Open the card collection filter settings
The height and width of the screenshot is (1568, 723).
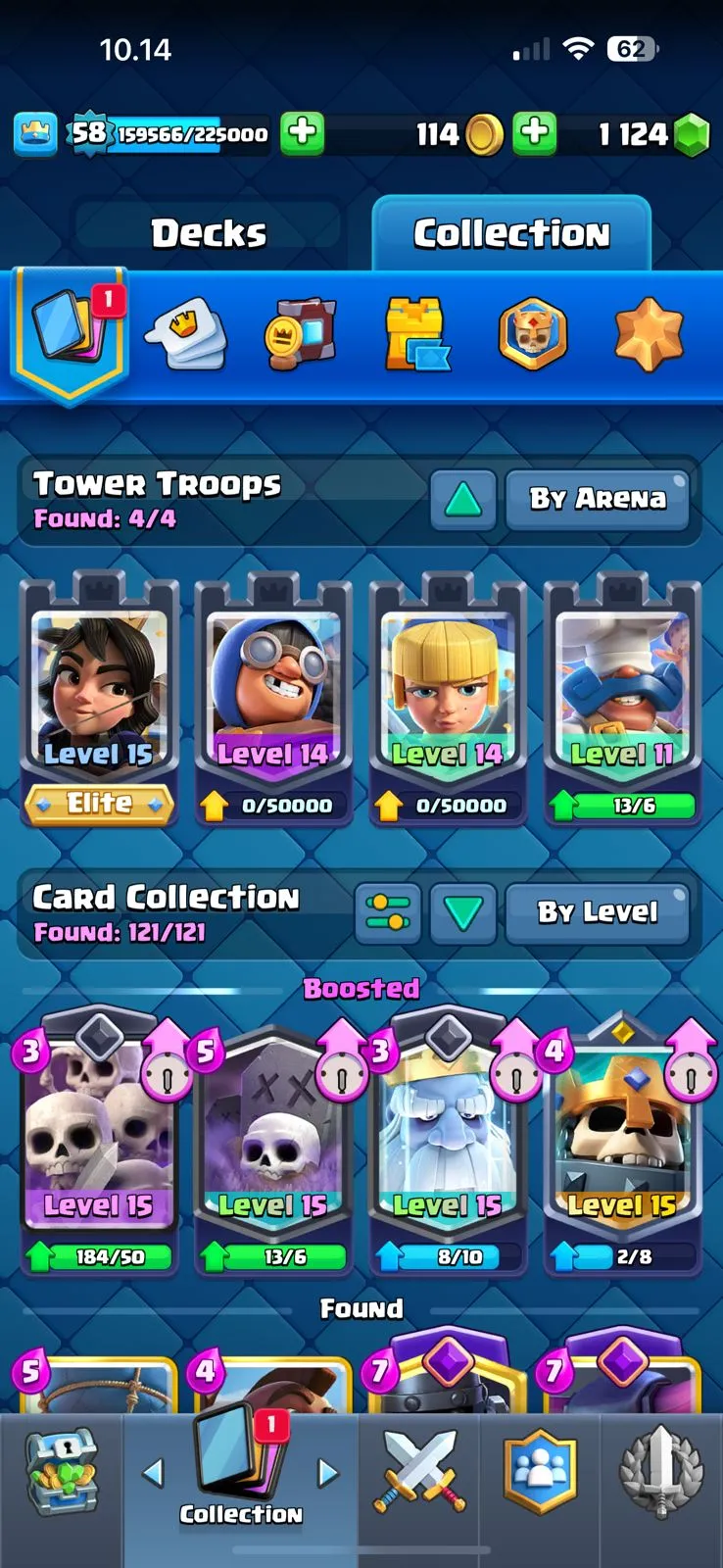tap(387, 913)
